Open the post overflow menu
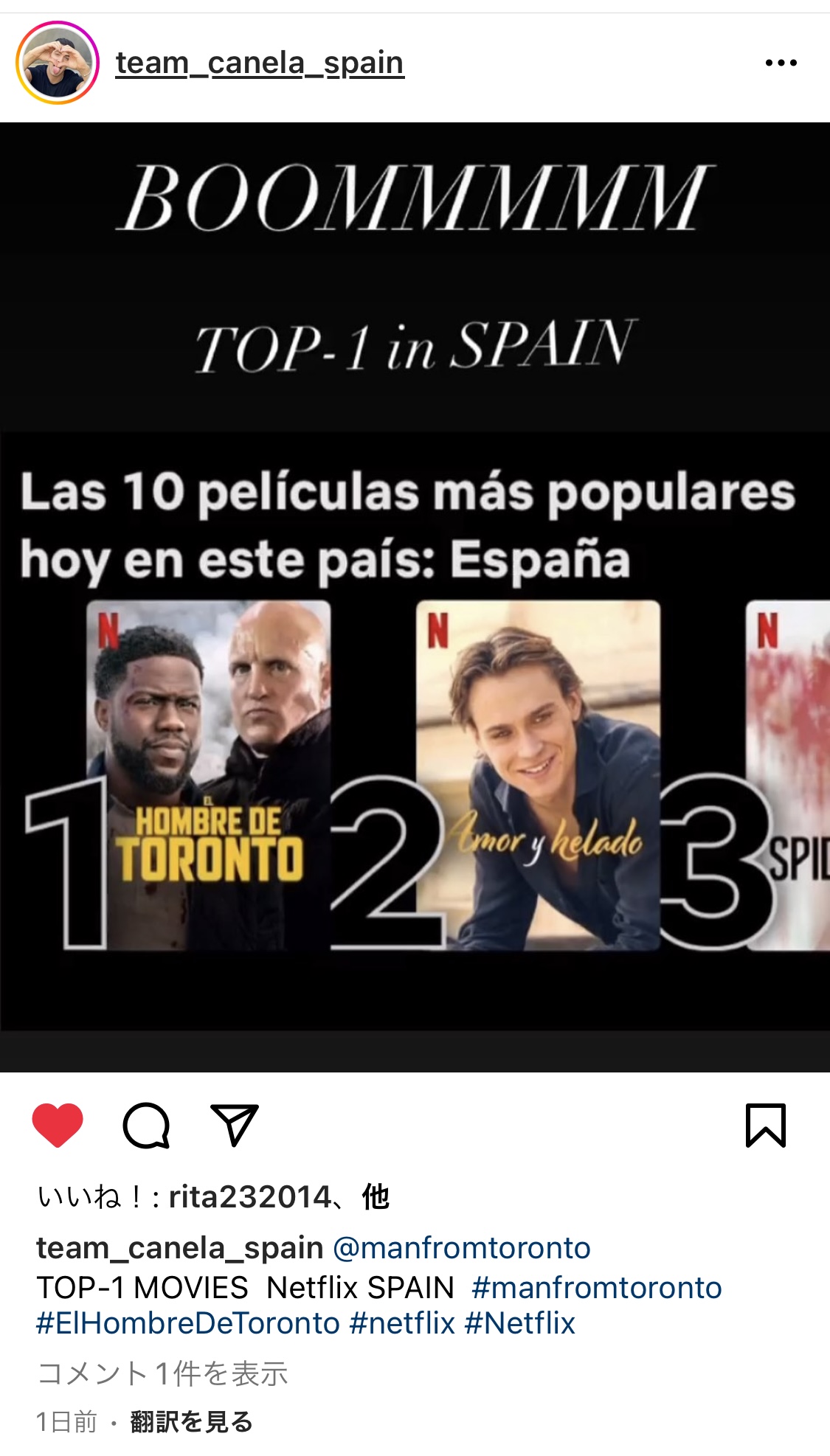 pos(781,63)
